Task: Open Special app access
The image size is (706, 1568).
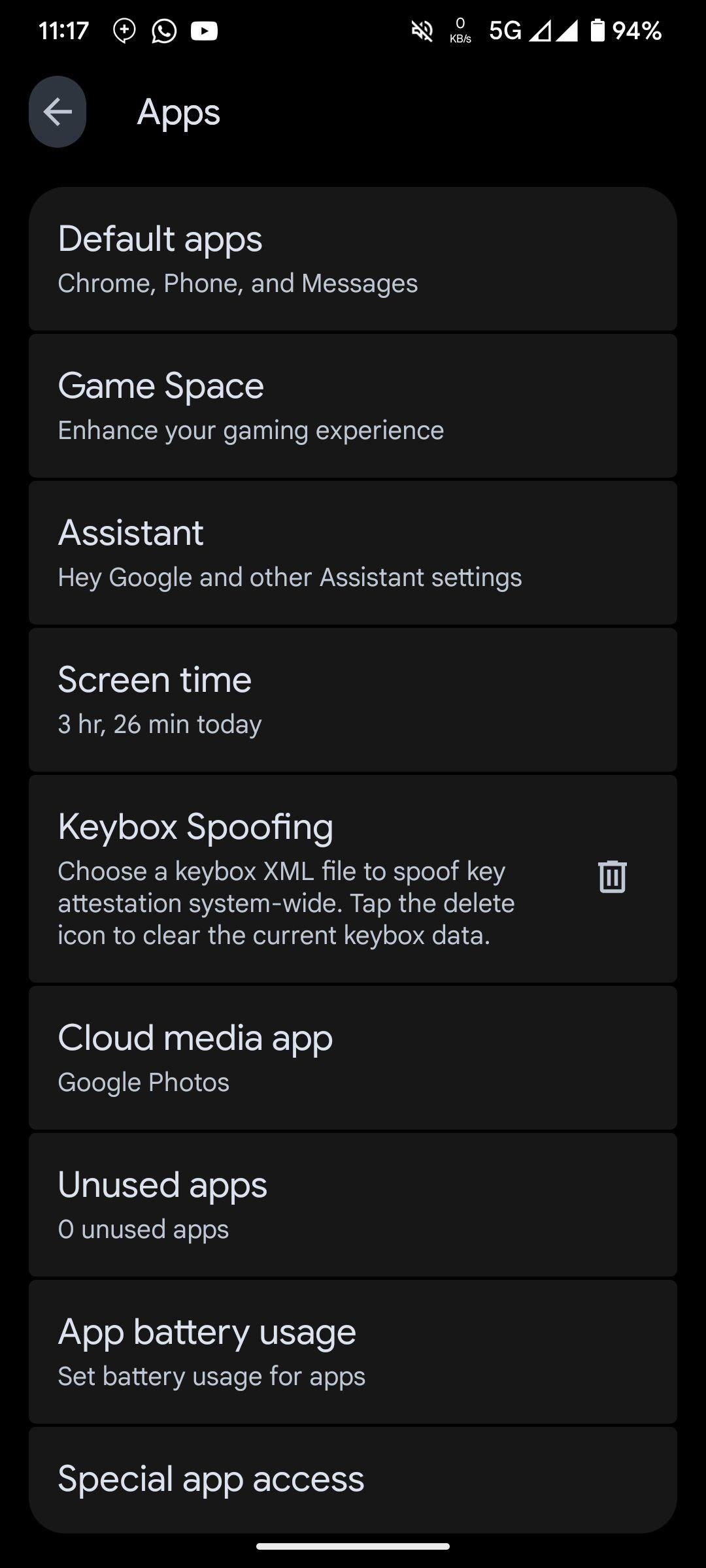Action: (x=353, y=1480)
